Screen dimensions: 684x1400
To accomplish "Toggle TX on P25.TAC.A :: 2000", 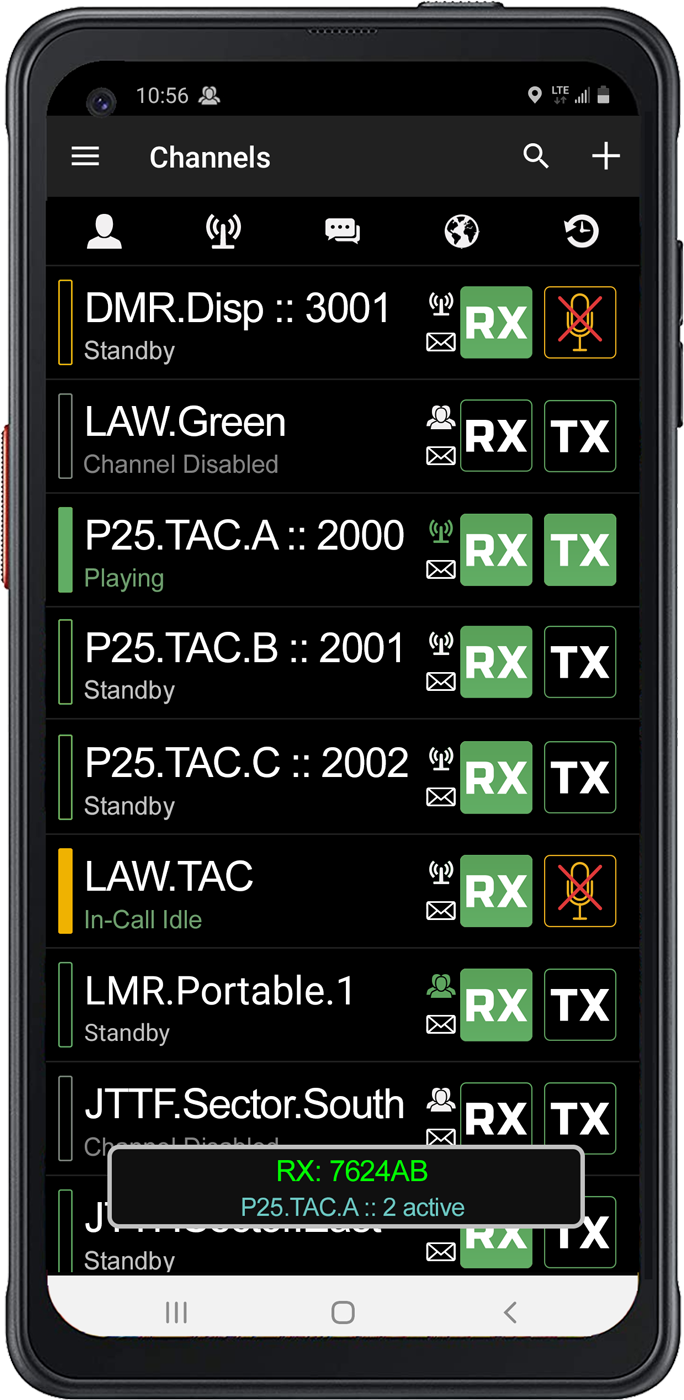I will [580, 550].
